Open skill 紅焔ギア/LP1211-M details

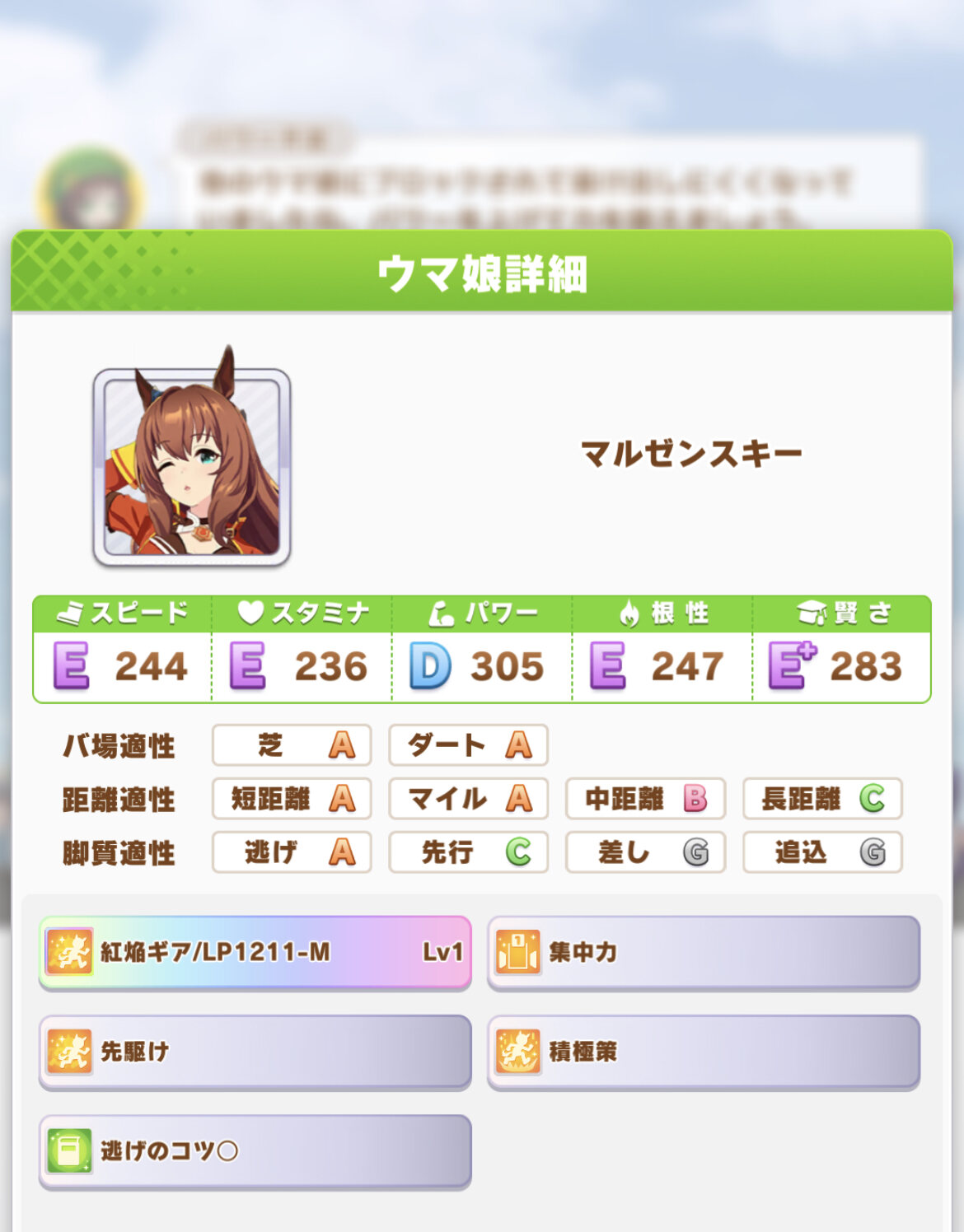click(x=255, y=952)
